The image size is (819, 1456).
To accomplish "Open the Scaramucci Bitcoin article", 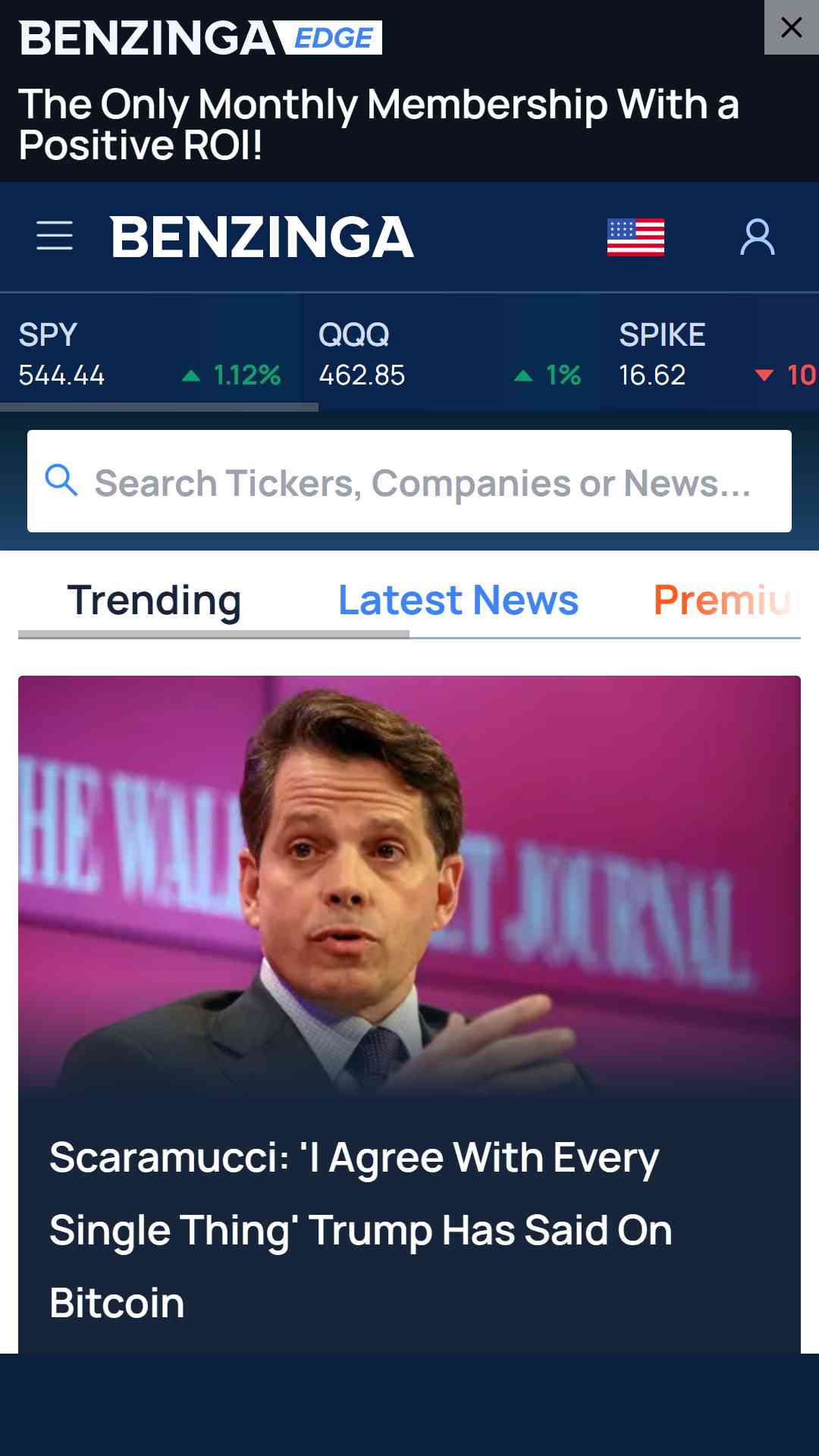I will point(409,1015).
